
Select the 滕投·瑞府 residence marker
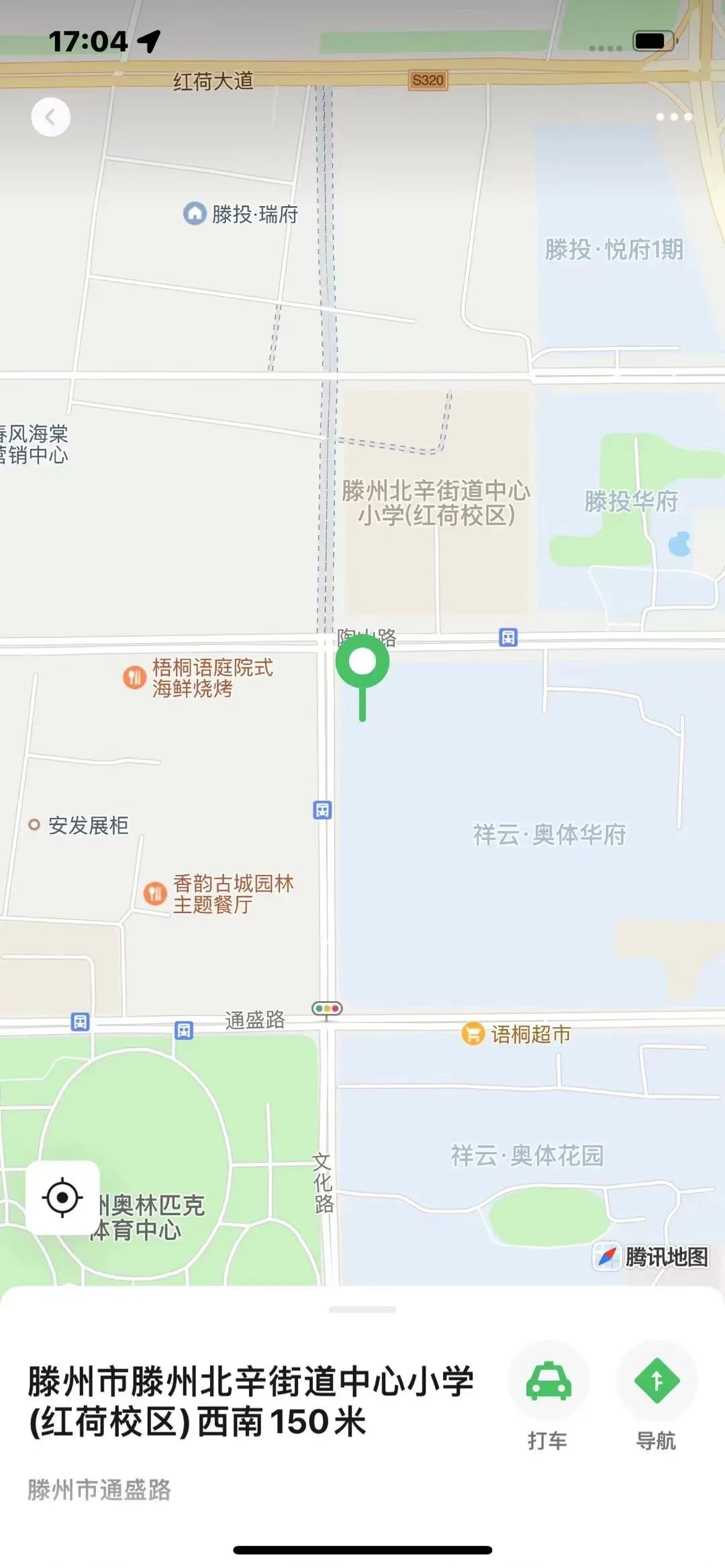tap(195, 214)
